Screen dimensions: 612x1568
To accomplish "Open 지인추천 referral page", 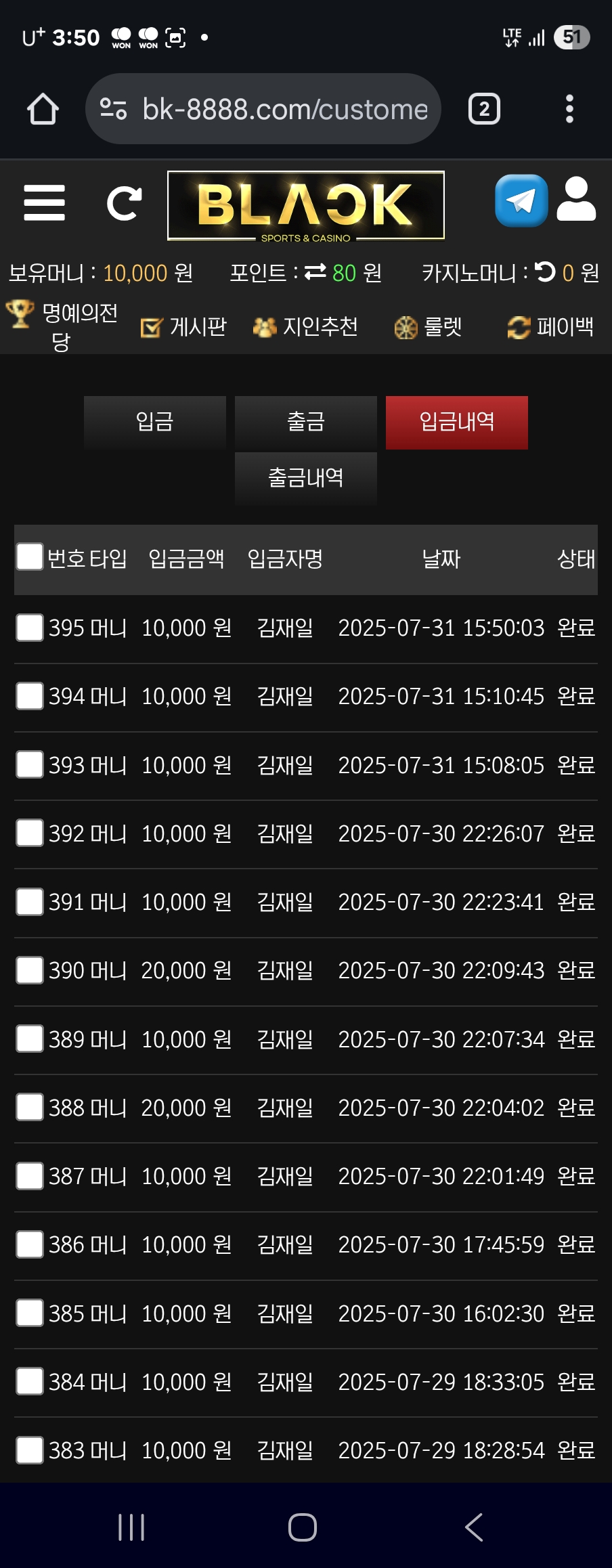I will click(x=306, y=328).
